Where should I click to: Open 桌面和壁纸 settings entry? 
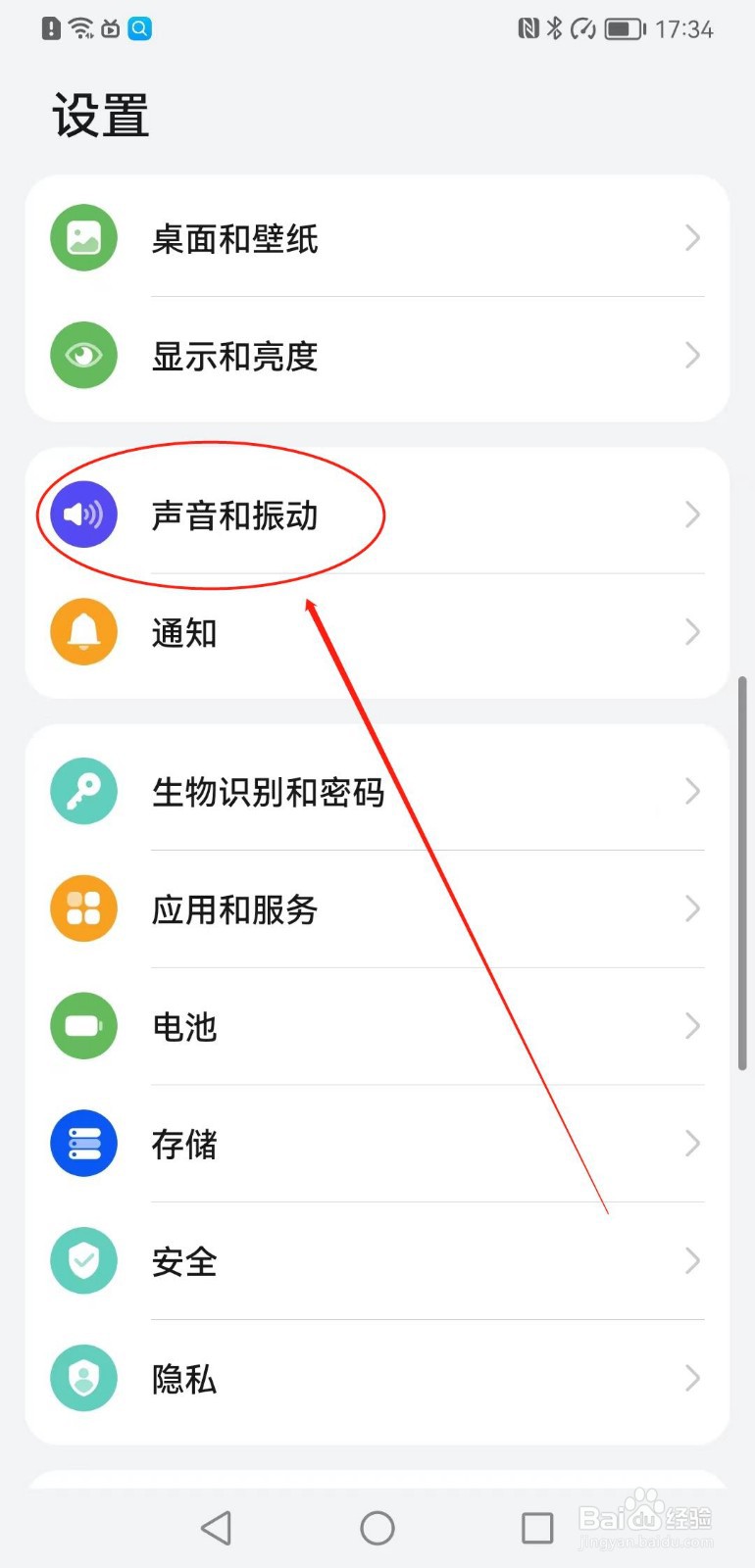click(x=377, y=237)
